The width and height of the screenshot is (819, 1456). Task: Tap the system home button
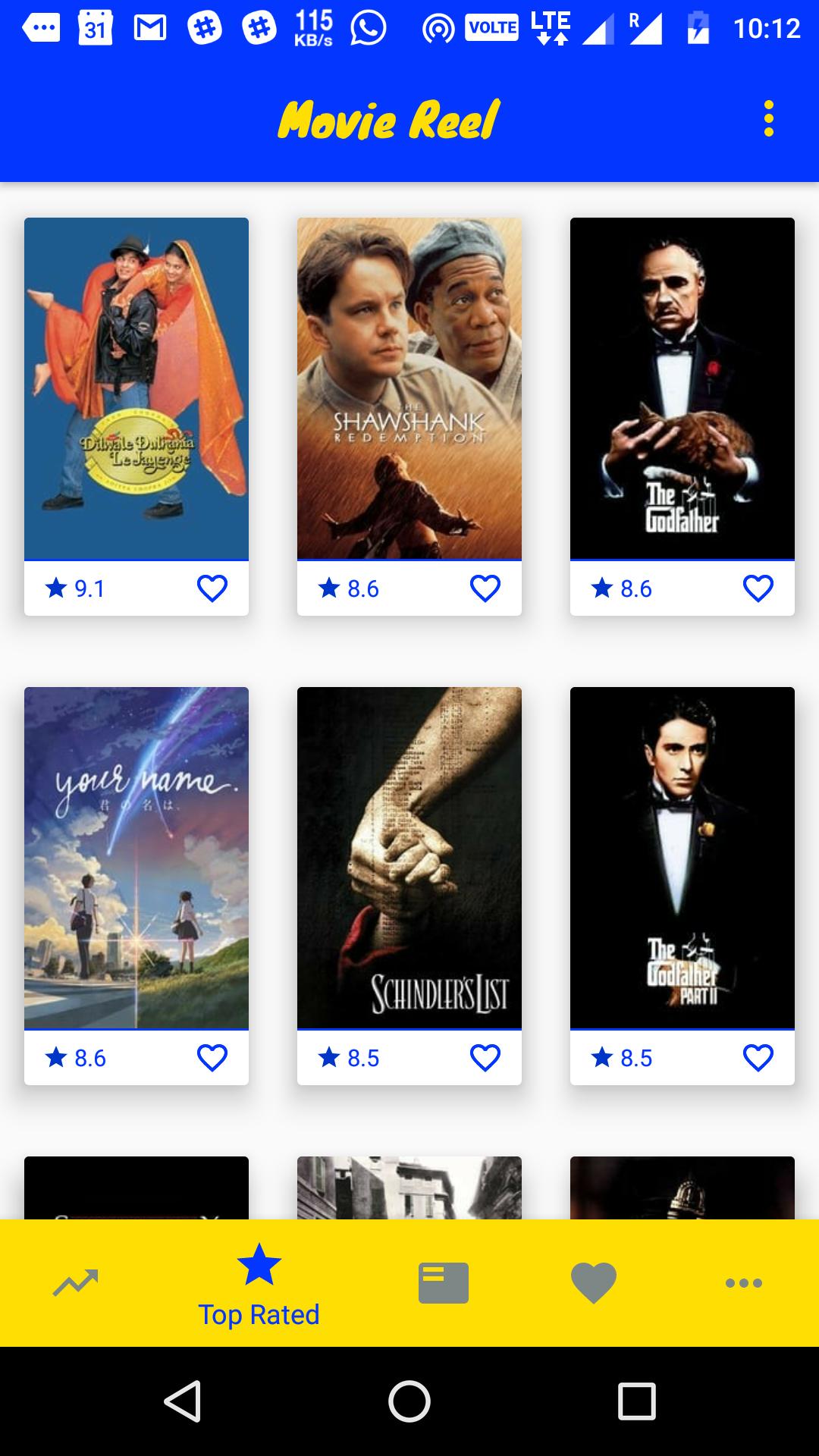(409, 1401)
